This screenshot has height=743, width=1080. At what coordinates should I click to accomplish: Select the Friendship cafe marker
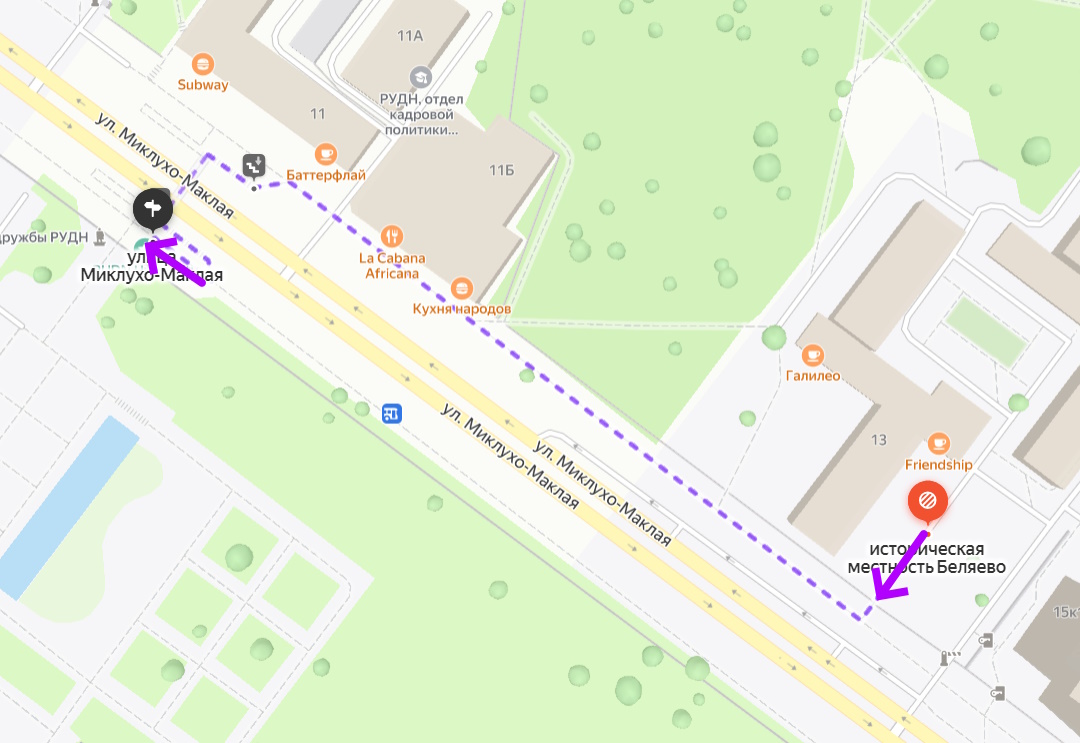coord(938,443)
